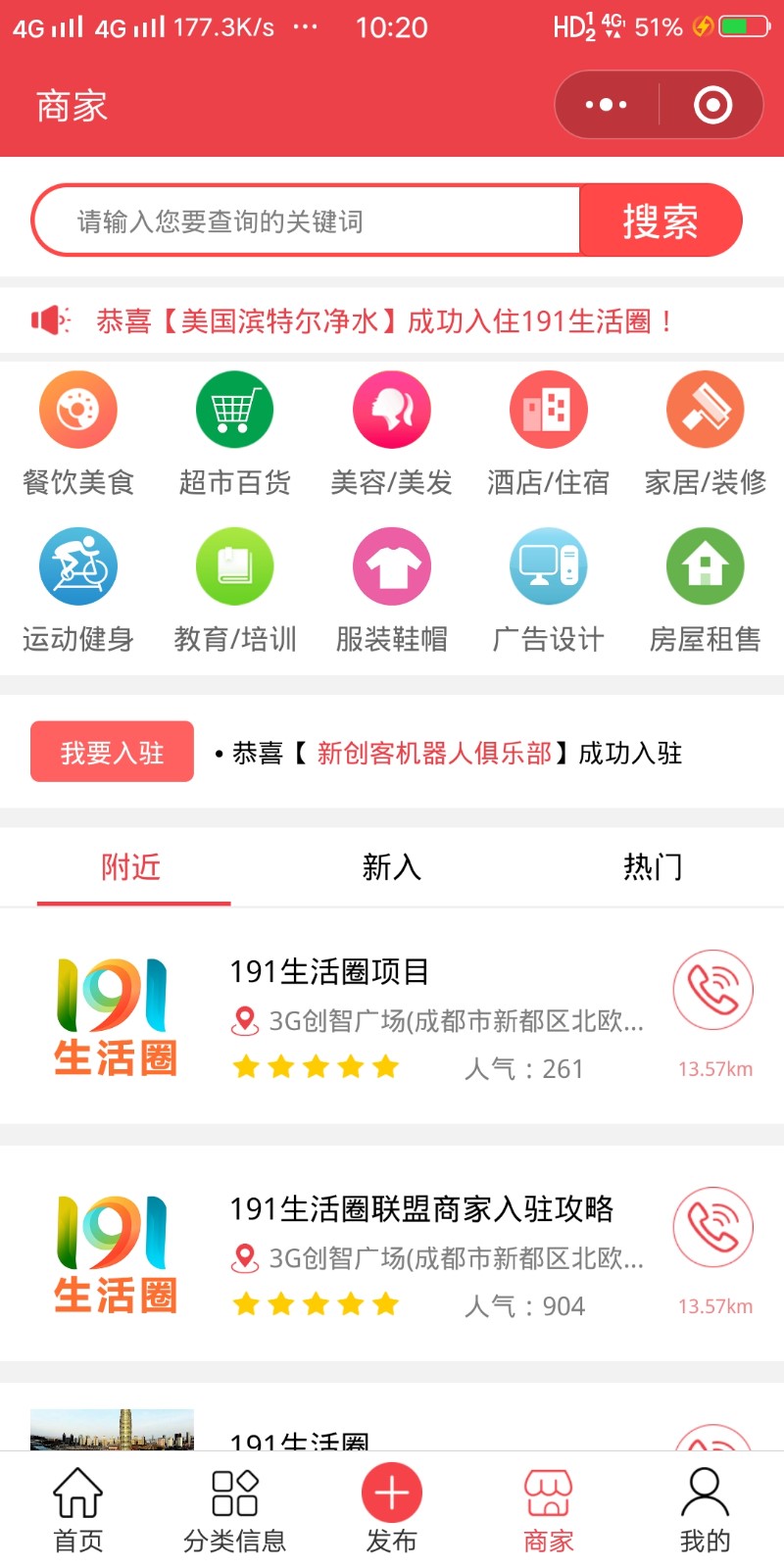Tap the 搜索 search button

click(661, 221)
